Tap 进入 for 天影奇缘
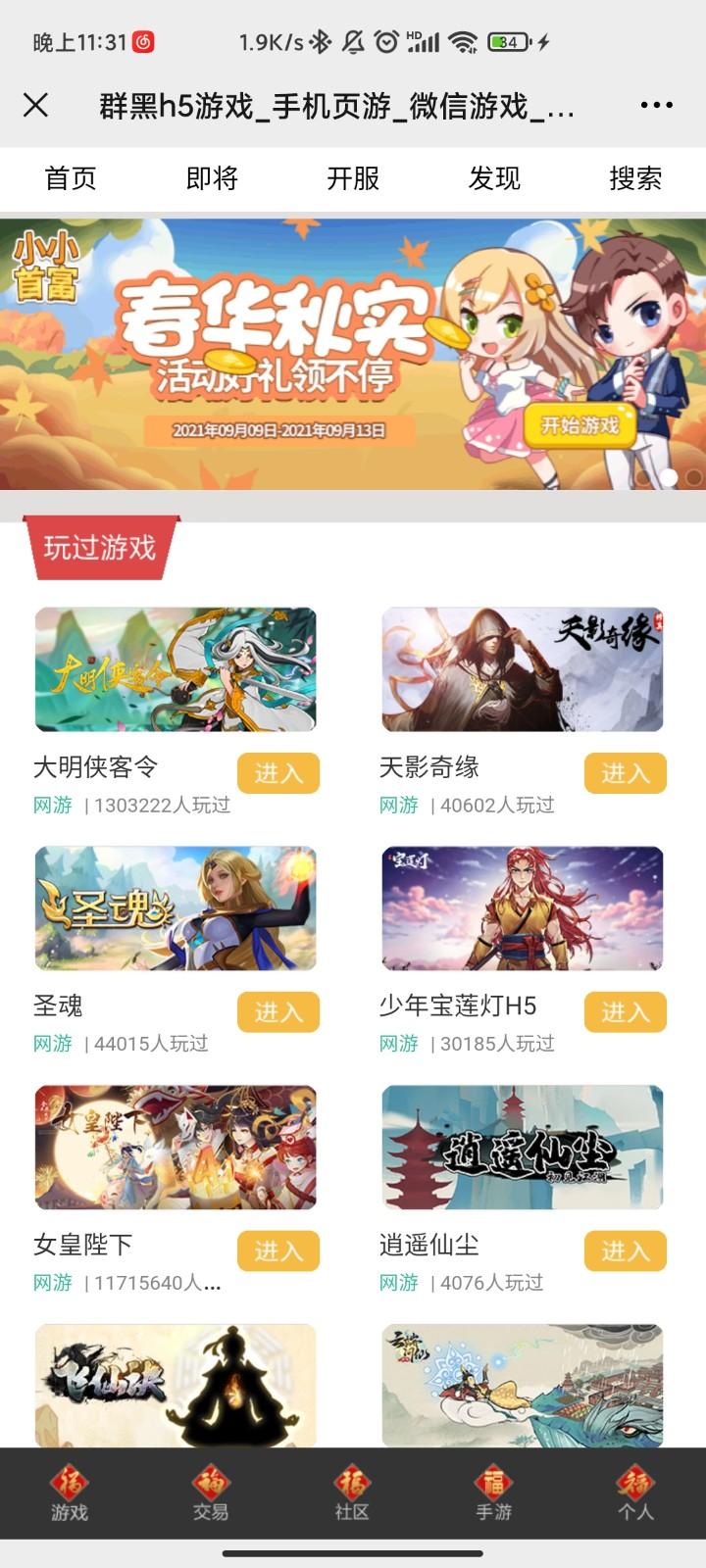The image size is (706, 1568). [x=625, y=773]
